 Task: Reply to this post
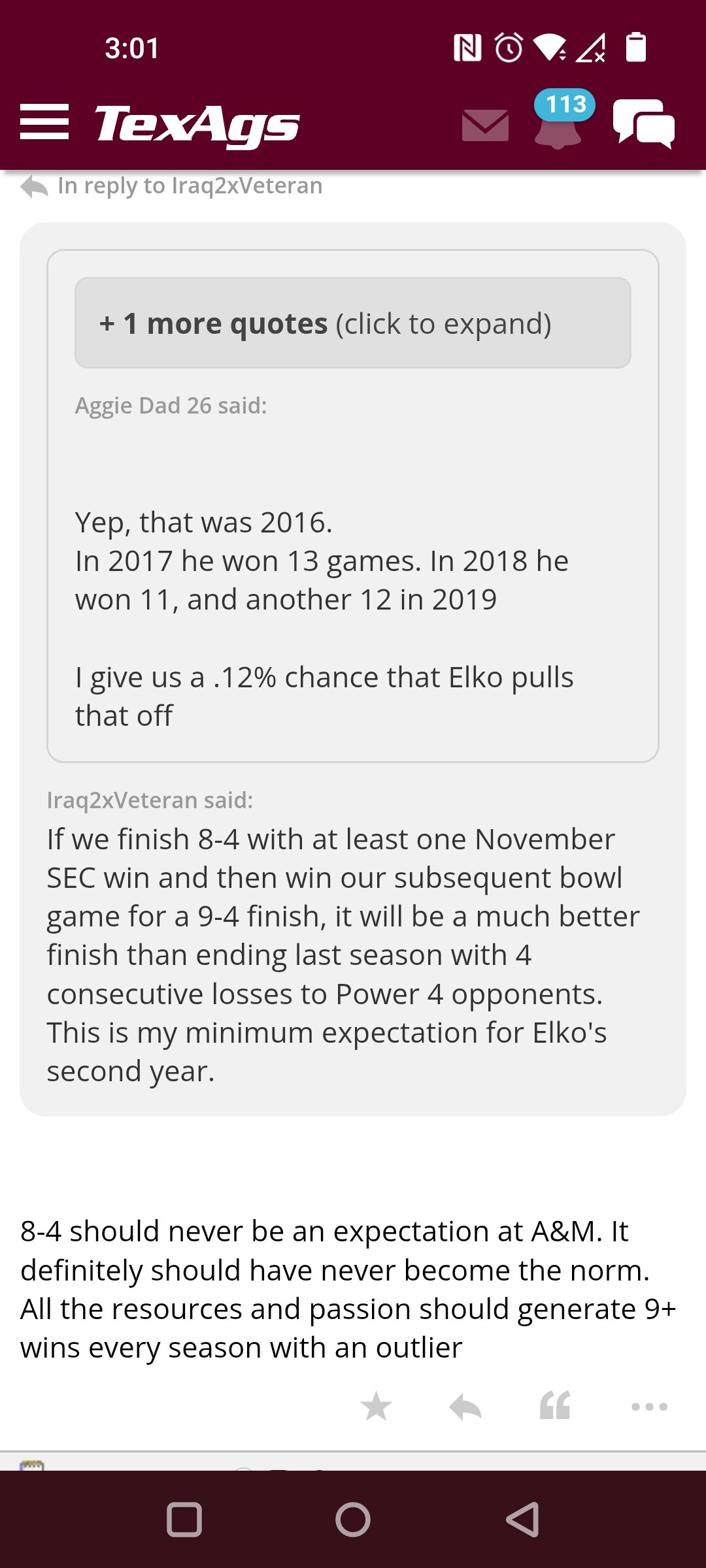pos(465,1406)
